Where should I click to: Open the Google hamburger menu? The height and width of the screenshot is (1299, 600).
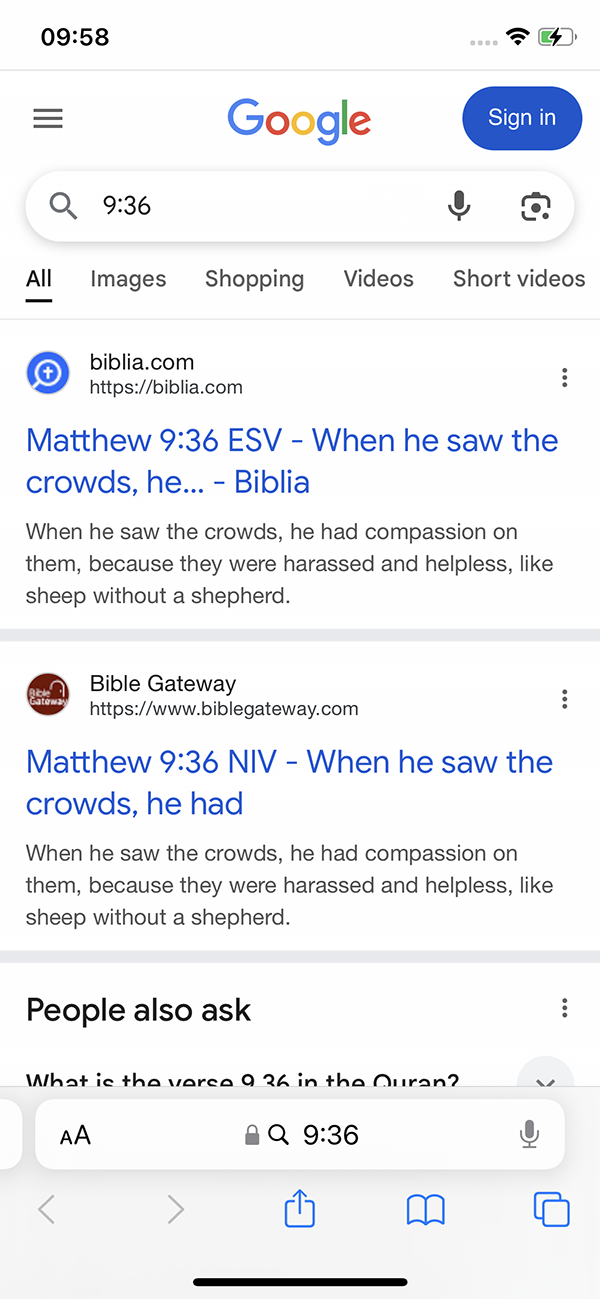pyautogui.click(x=48, y=119)
